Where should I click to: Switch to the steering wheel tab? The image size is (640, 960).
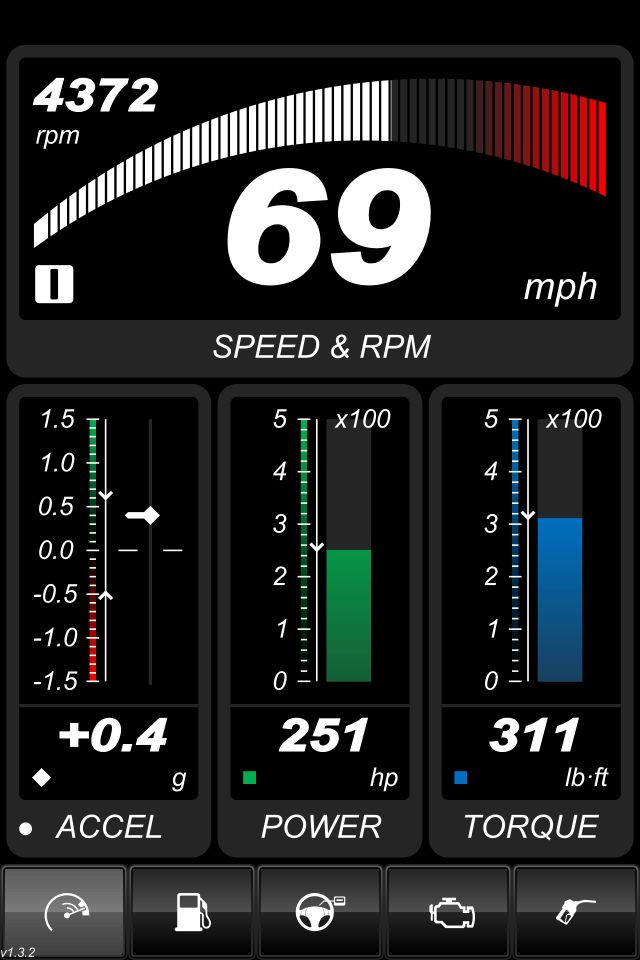coord(320,911)
